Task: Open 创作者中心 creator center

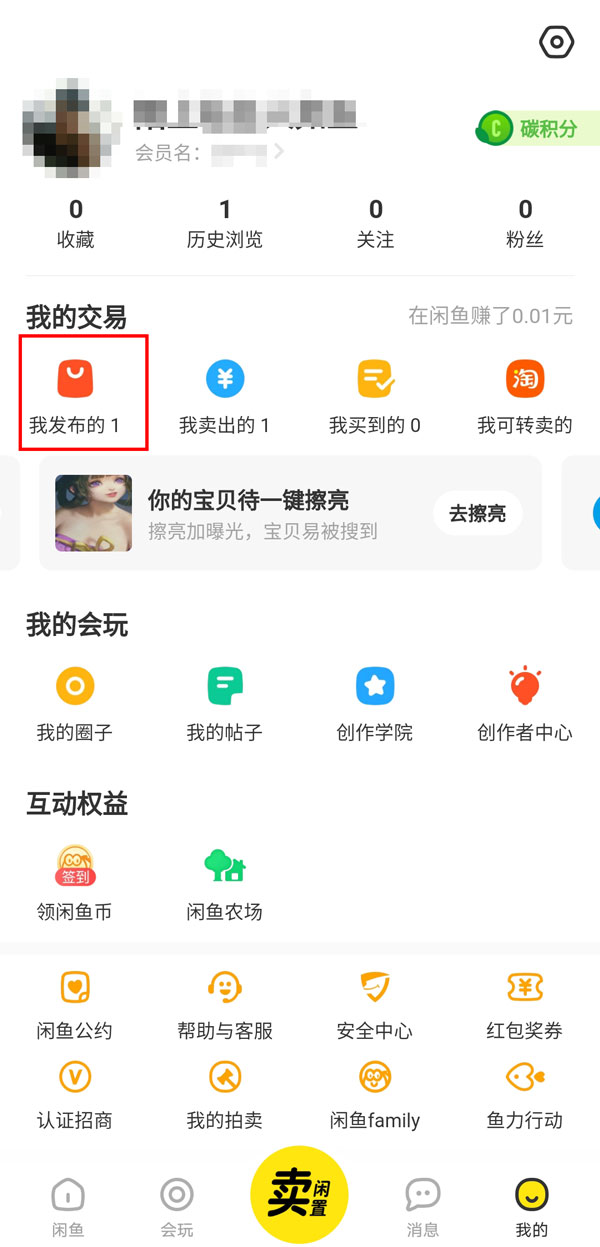Action: point(525,703)
